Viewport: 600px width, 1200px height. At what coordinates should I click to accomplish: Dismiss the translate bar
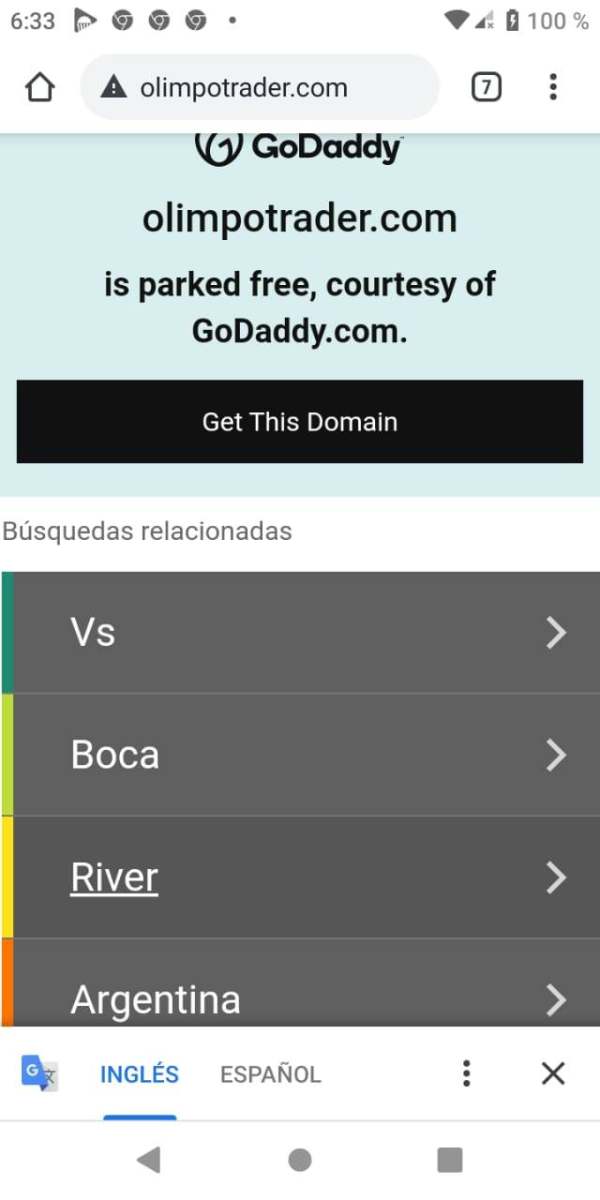click(x=553, y=1074)
